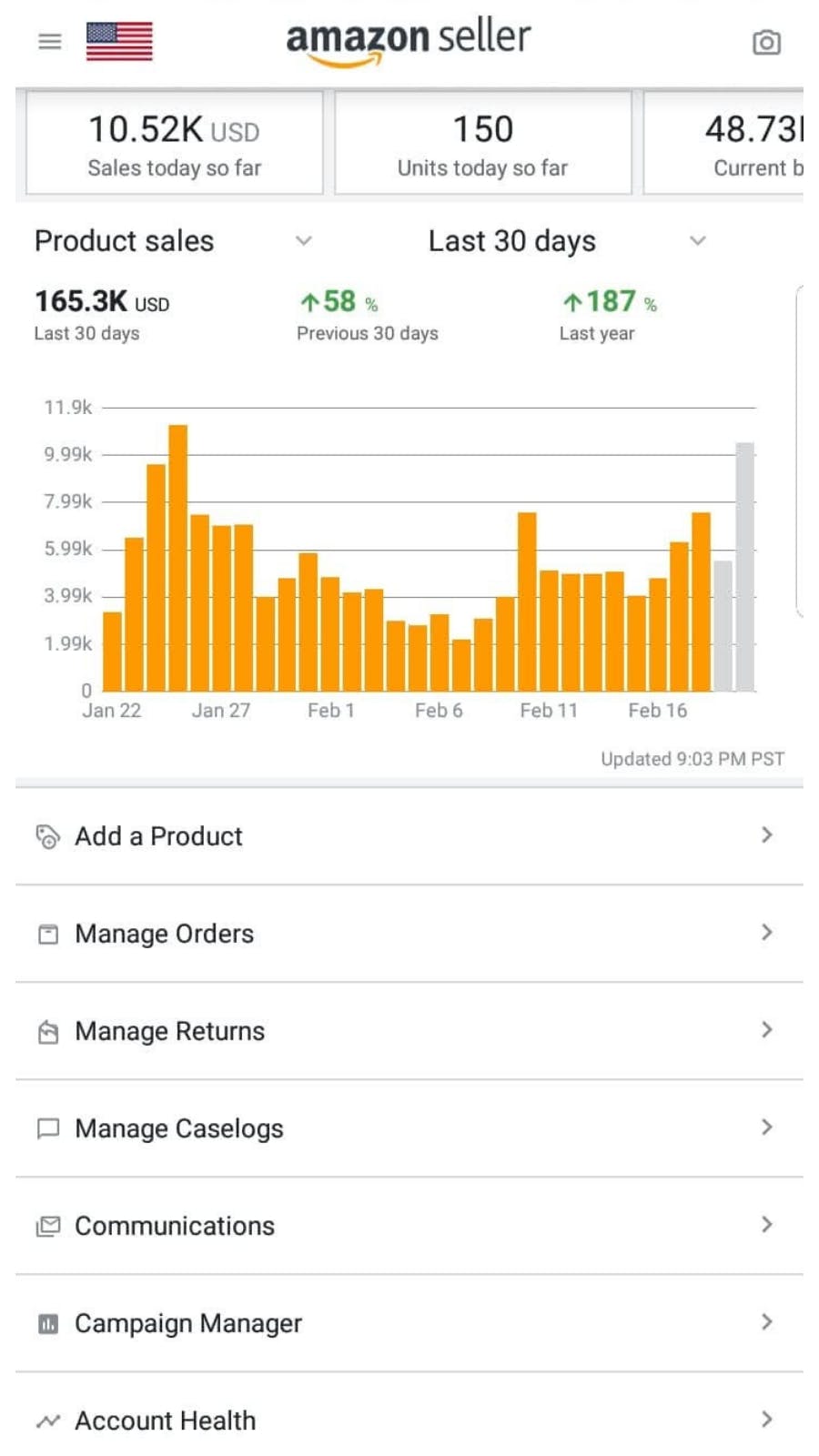Open the Sales today so far card
This screenshot has width=819, height=1456.
point(174,143)
